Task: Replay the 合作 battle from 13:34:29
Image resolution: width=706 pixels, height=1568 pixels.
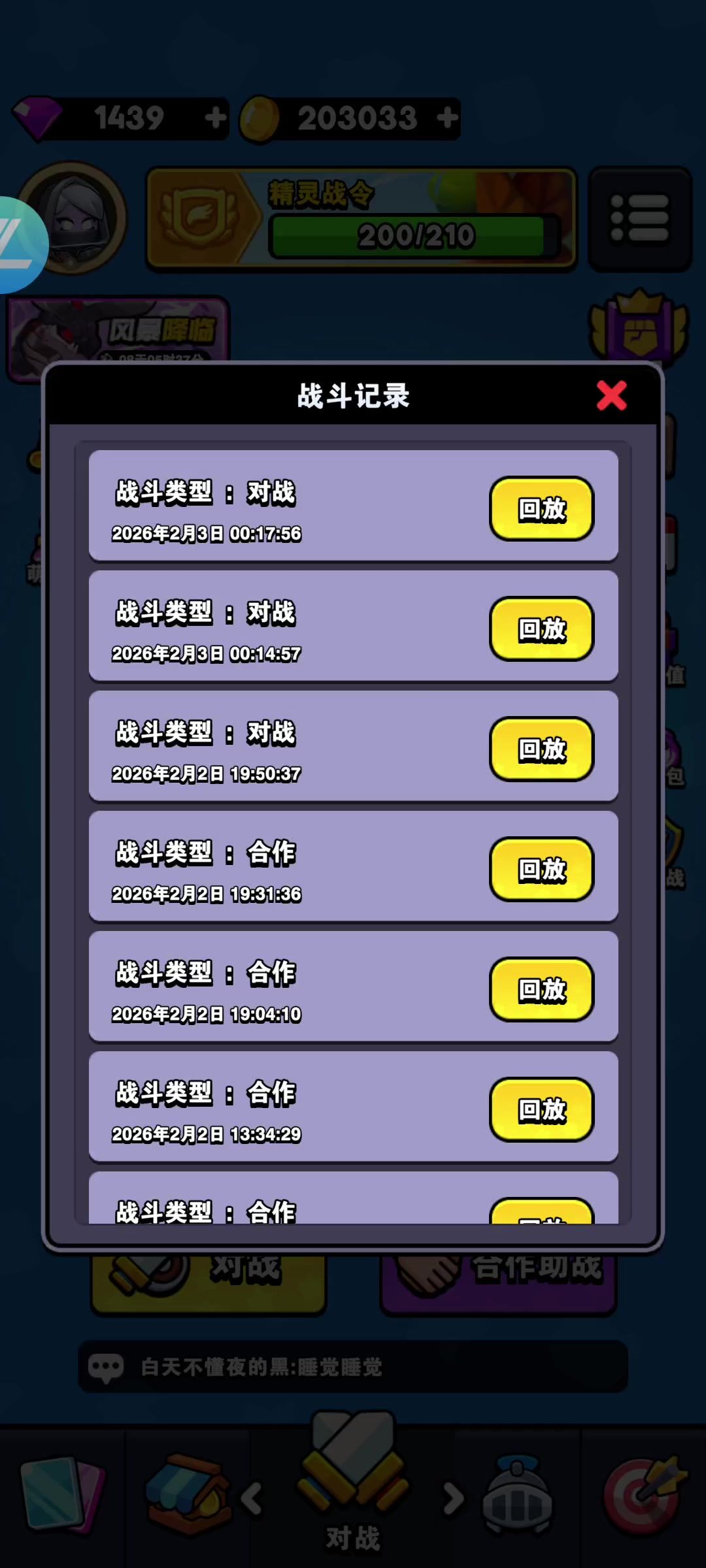Action: click(541, 1110)
